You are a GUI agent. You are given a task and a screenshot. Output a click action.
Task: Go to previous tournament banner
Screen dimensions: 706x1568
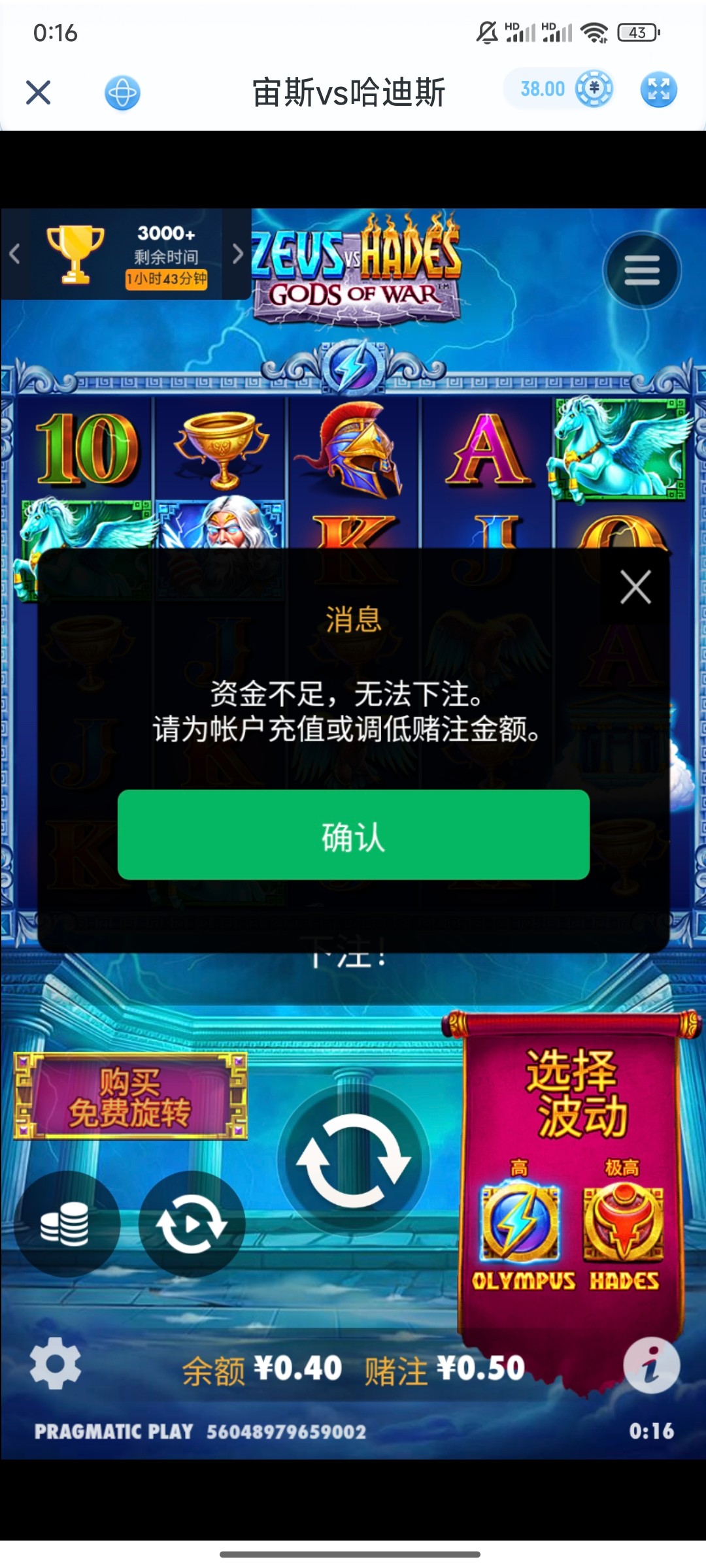[14, 254]
